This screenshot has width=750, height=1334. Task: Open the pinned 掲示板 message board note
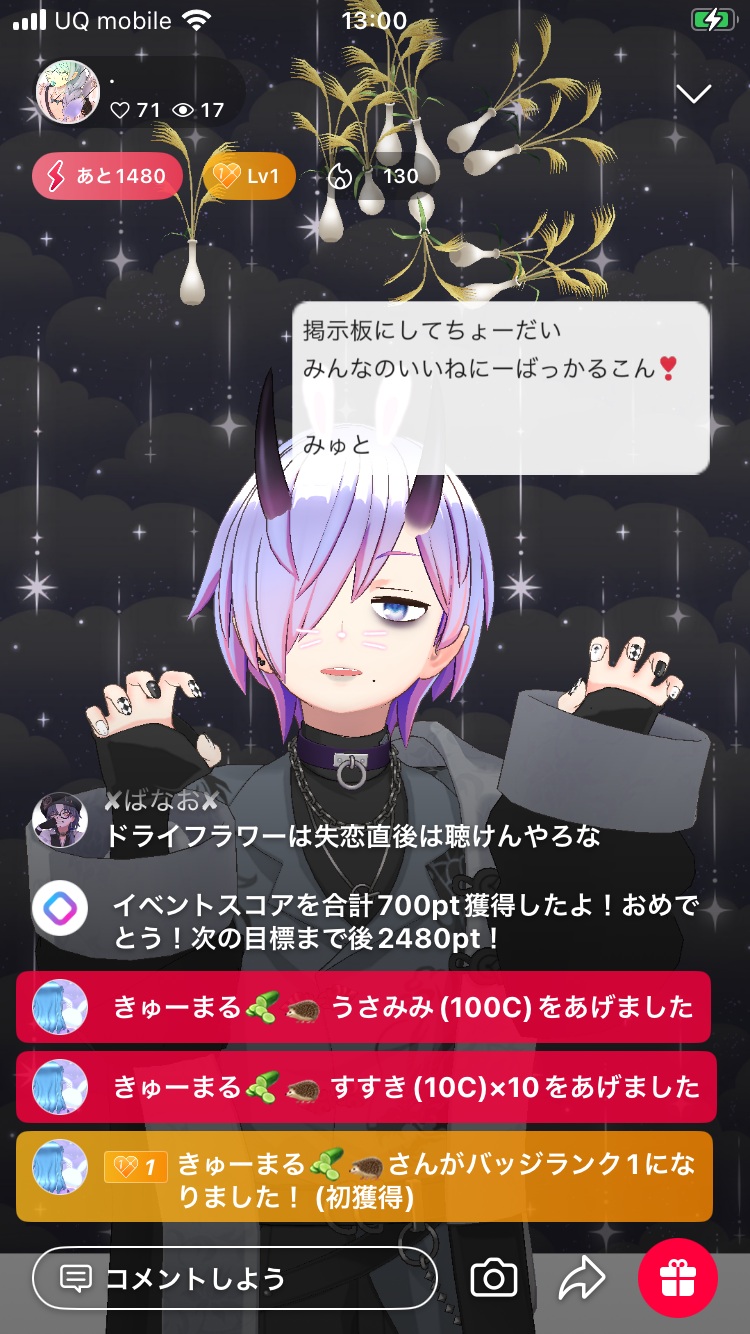tap(500, 388)
